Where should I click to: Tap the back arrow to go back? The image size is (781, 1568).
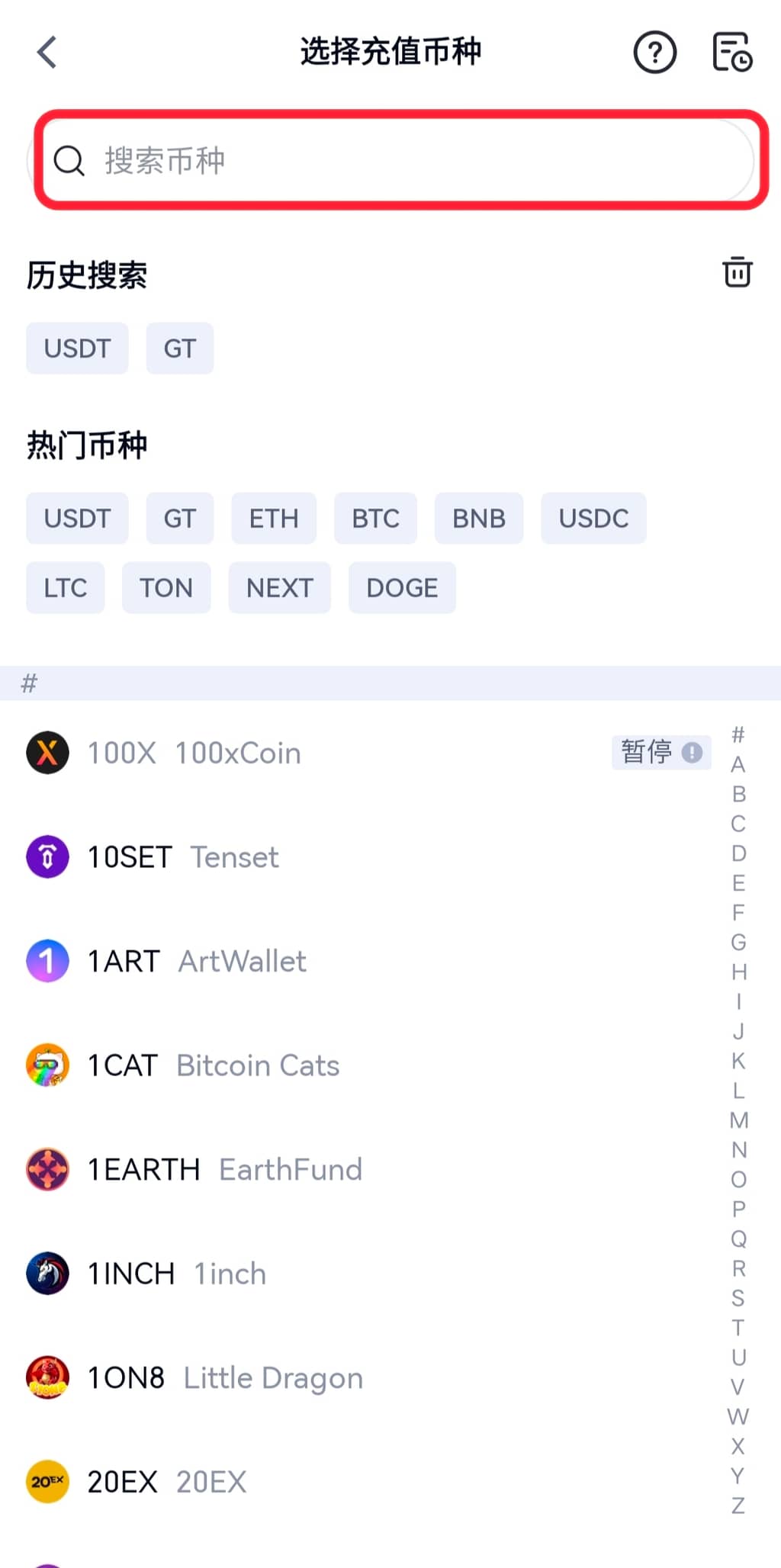46,53
